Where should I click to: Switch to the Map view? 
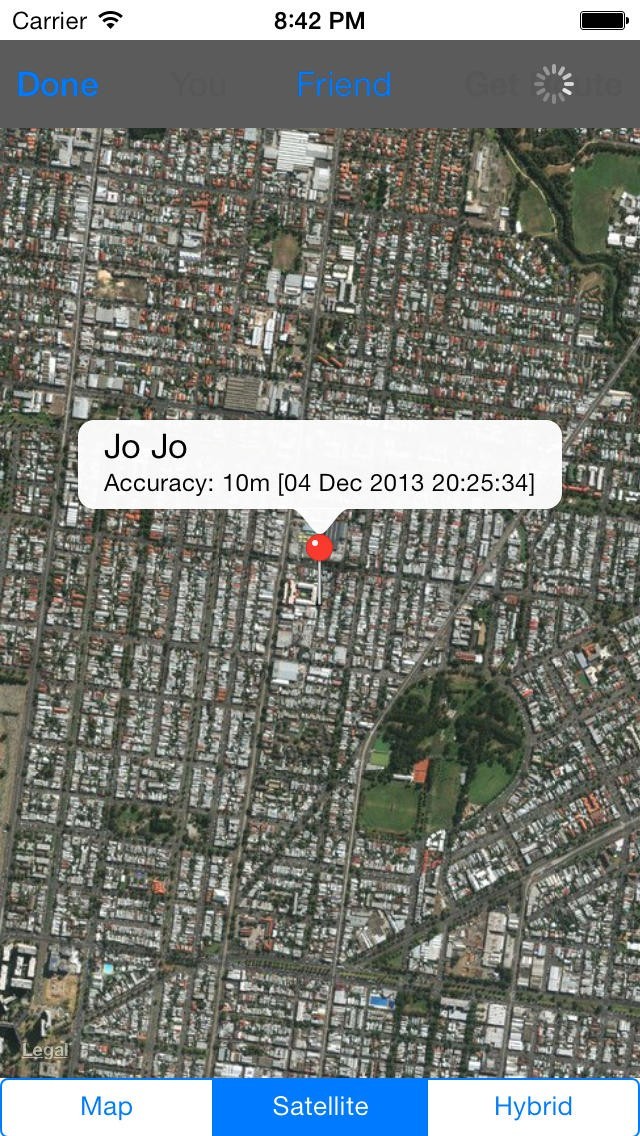(106, 1107)
